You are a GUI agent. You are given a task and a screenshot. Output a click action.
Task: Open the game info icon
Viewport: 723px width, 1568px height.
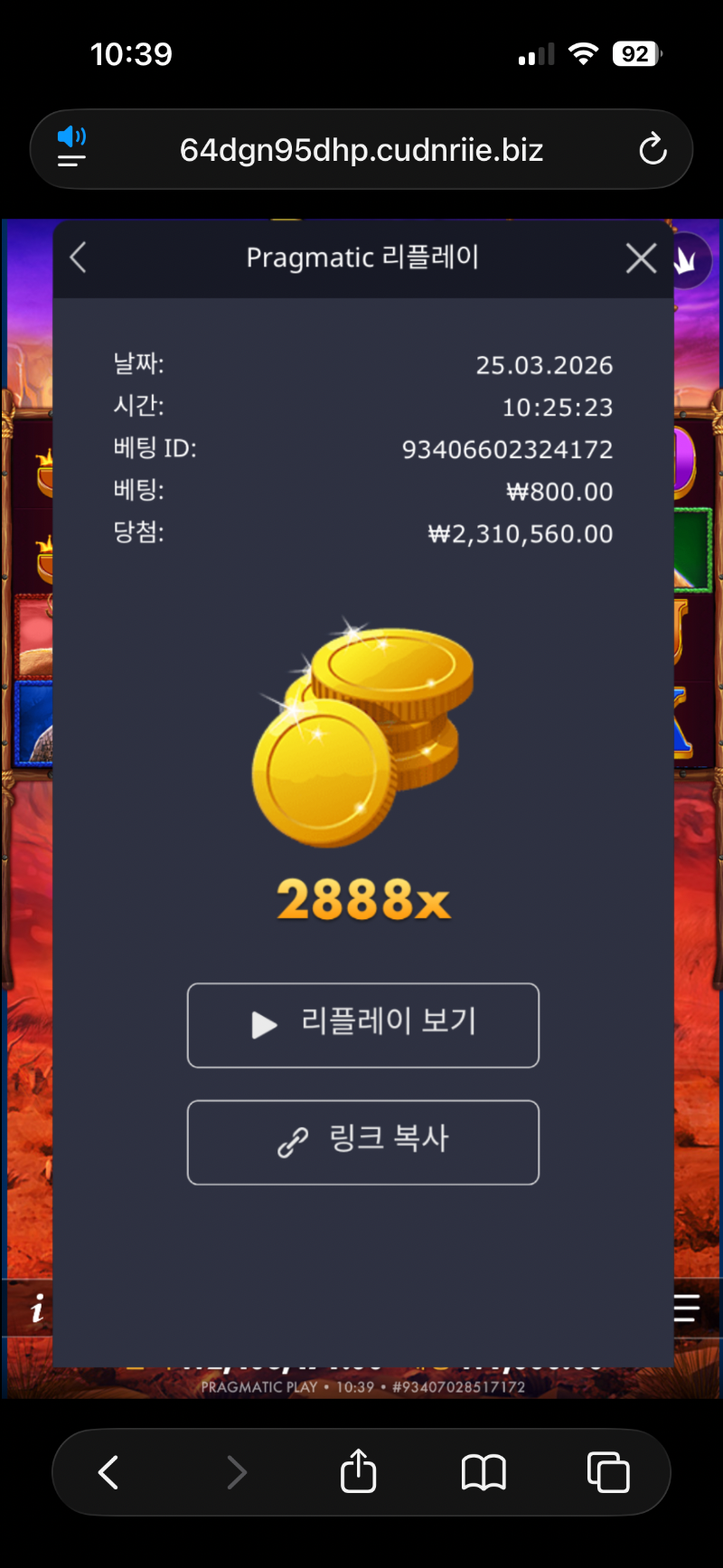coord(37,1308)
